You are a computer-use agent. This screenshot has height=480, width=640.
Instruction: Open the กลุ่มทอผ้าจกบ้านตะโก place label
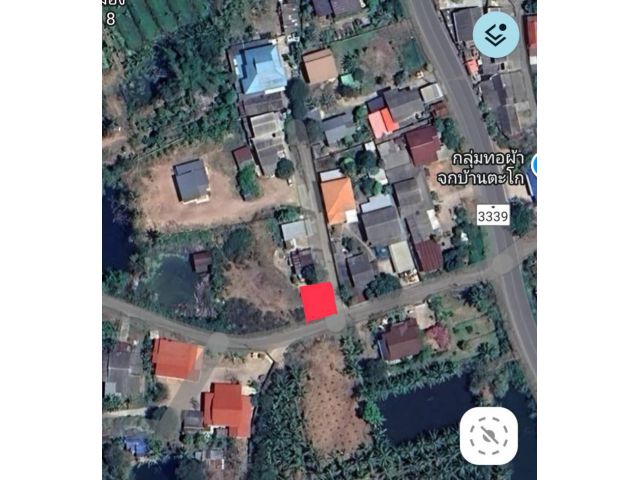(x=481, y=169)
